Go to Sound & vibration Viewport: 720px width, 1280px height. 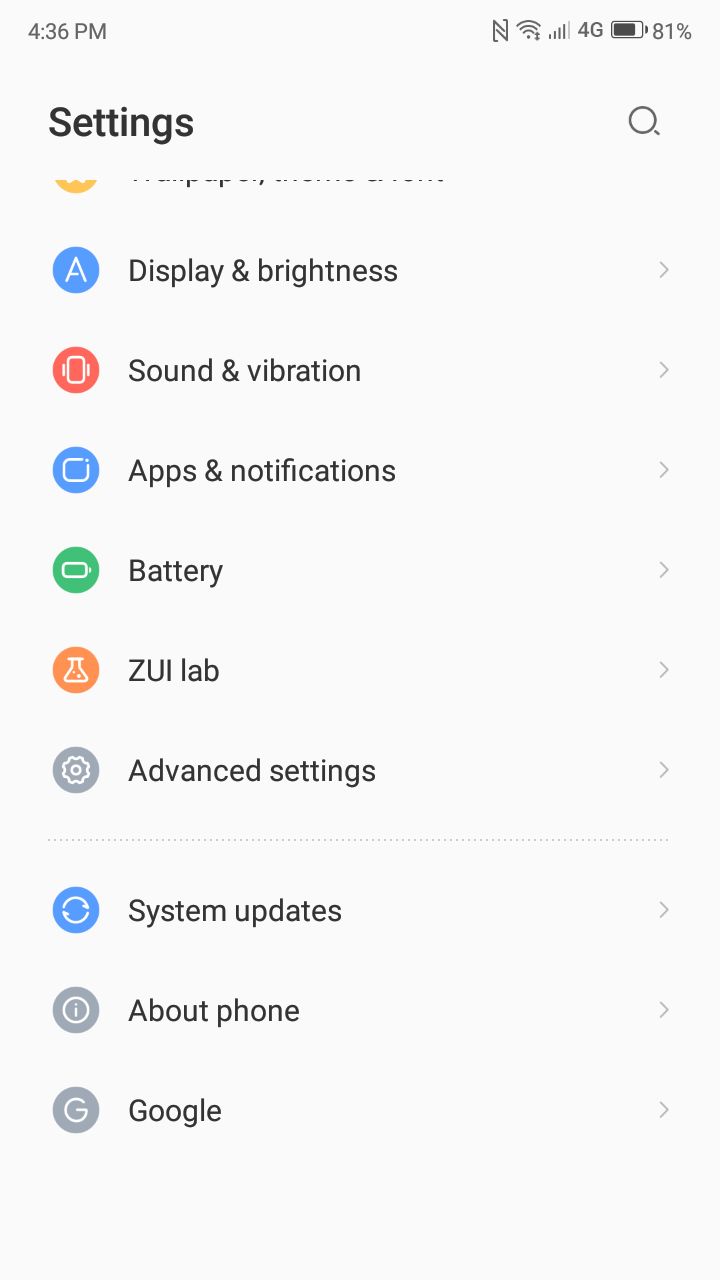pos(360,370)
